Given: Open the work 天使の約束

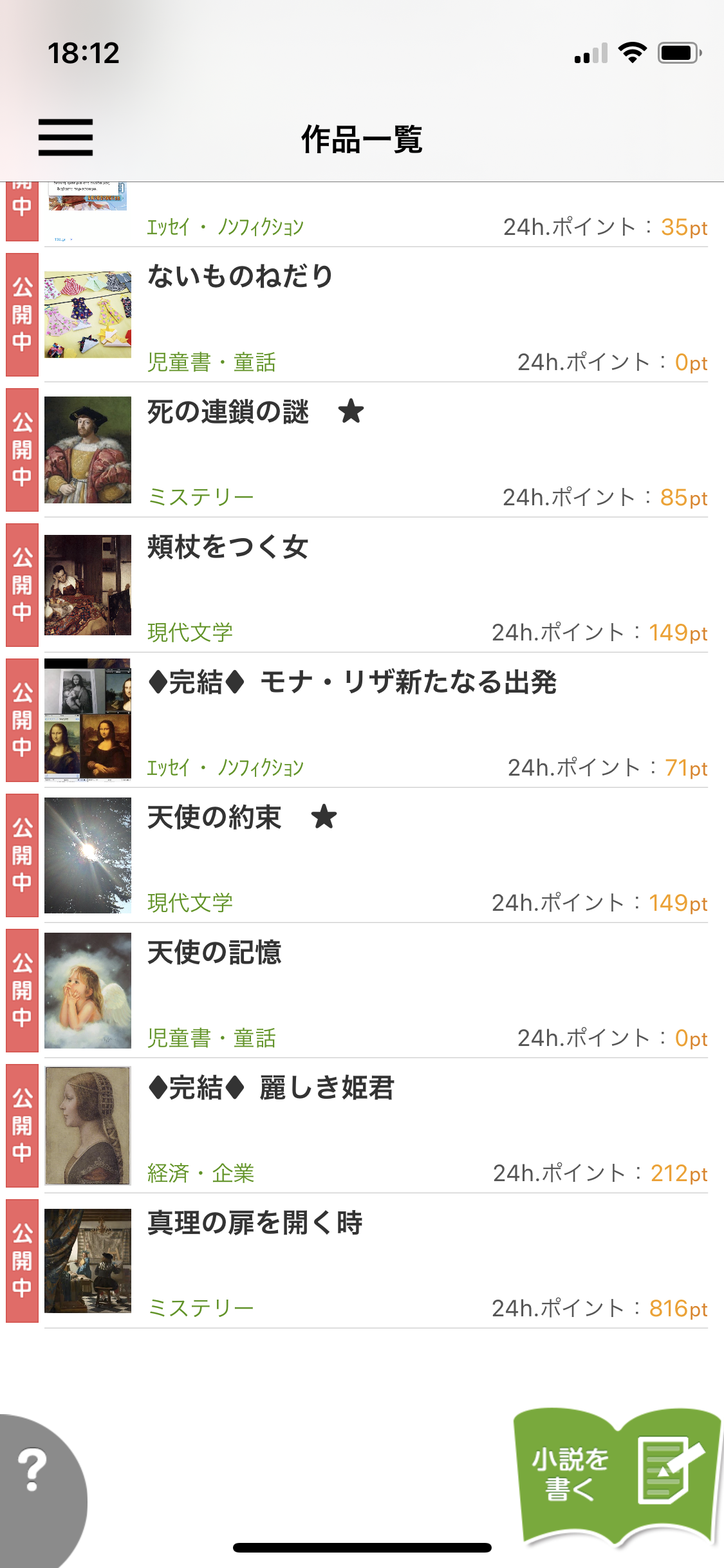Looking at the screenshot, I should 214,817.
